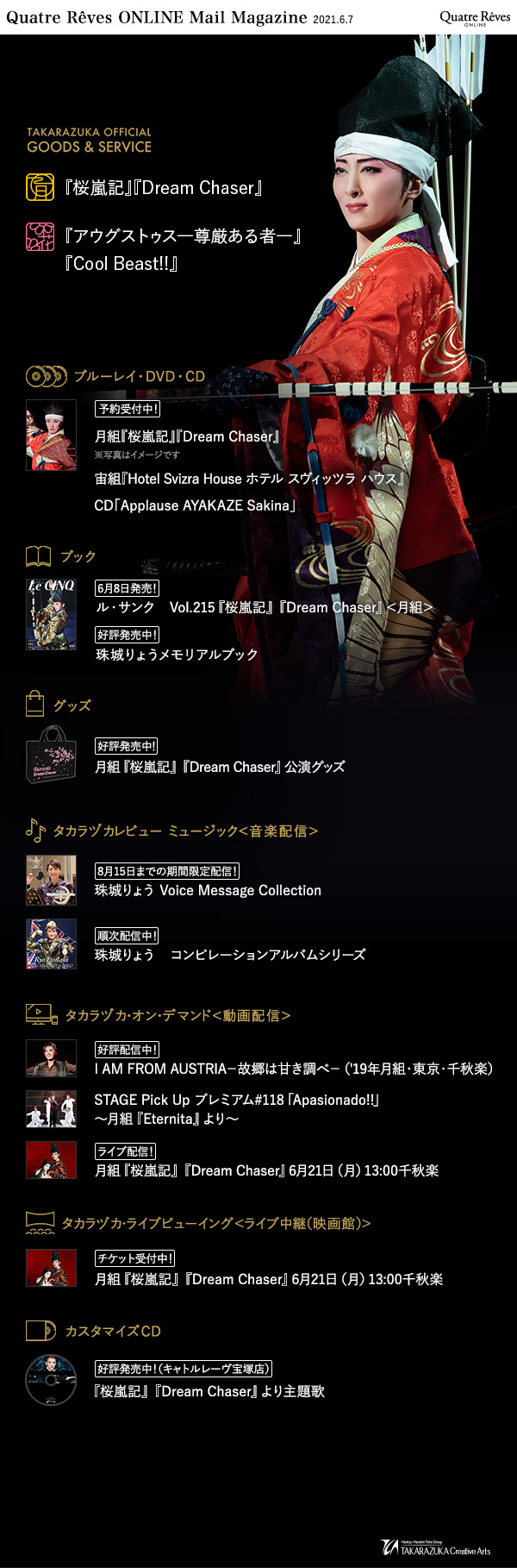Open STAGE Pick Up プレミアム#118 link
The width and height of the screenshot is (517, 1568).
coord(237,1108)
